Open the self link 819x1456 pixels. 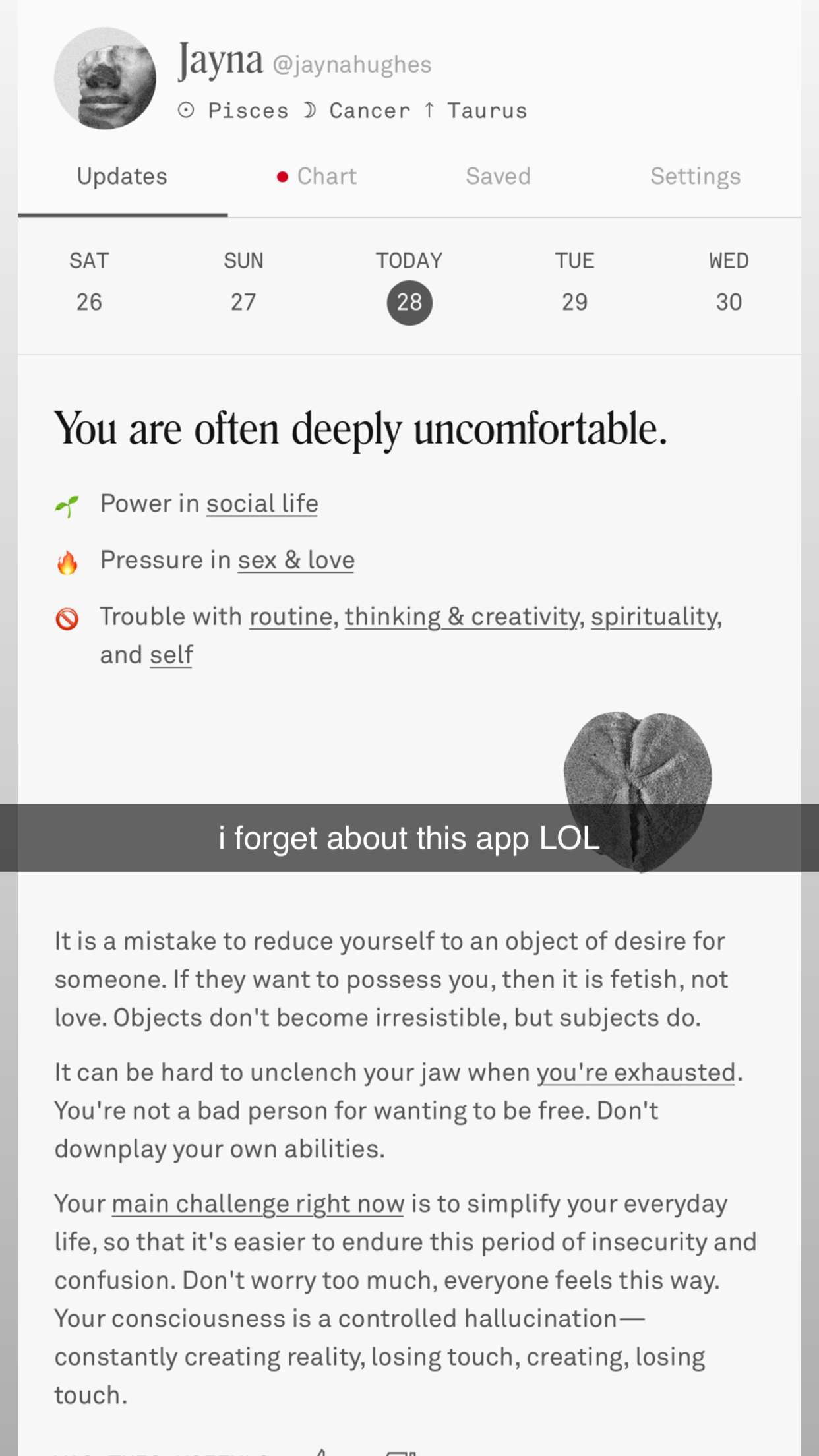pos(171,655)
